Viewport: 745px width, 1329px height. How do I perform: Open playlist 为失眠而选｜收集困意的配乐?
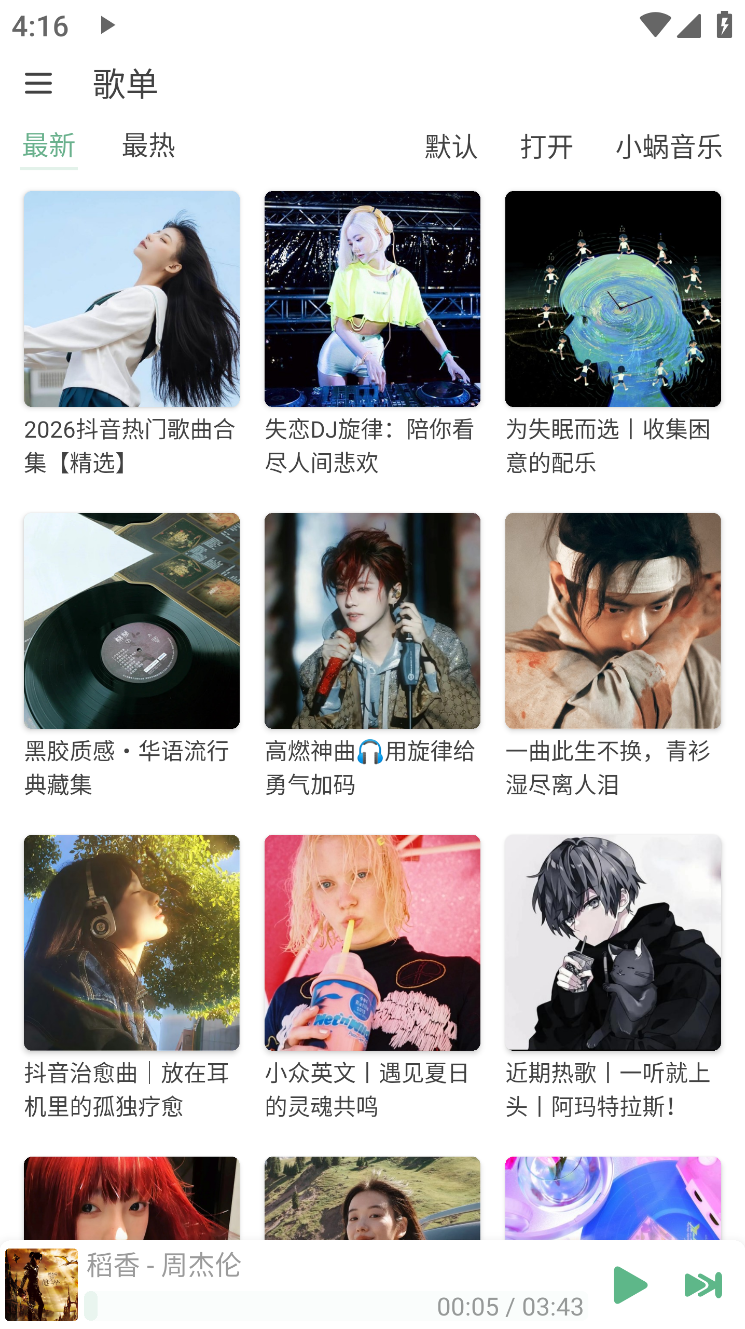pyautogui.click(x=612, y=299)
